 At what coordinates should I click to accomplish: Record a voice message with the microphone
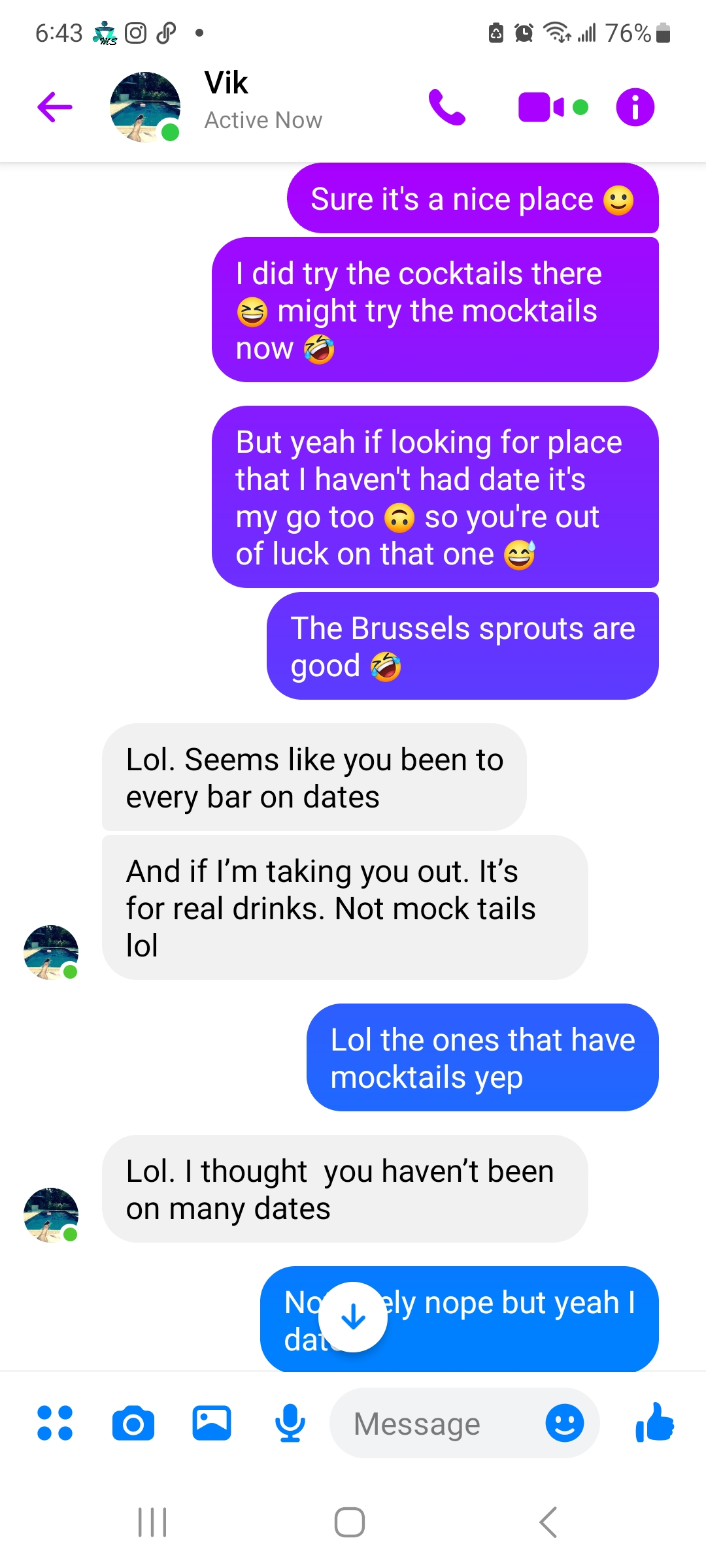tap(290, 1423)
